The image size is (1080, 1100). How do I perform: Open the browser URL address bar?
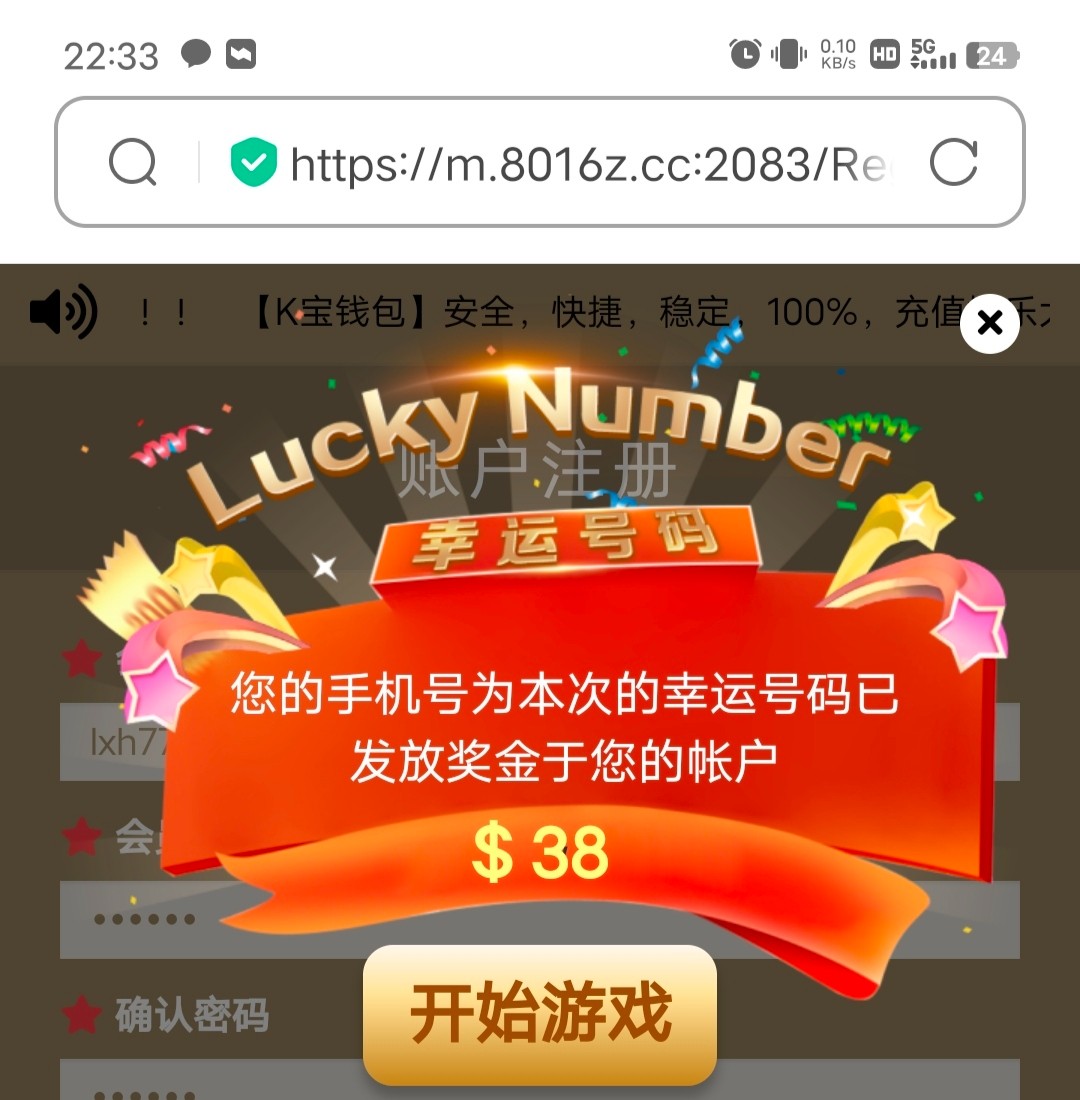[590, 163]
